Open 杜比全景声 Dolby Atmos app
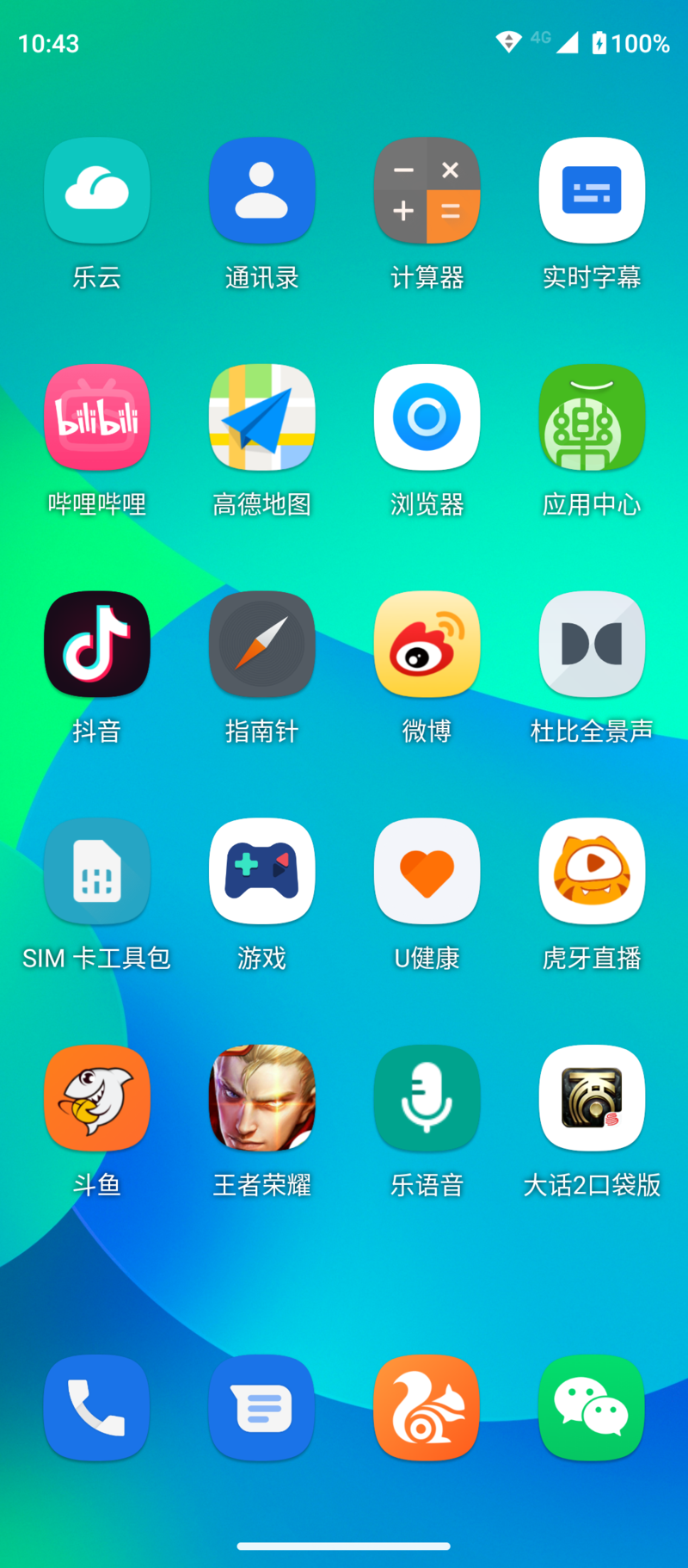Screen dimensions: 688x1568 click(592, 645)
